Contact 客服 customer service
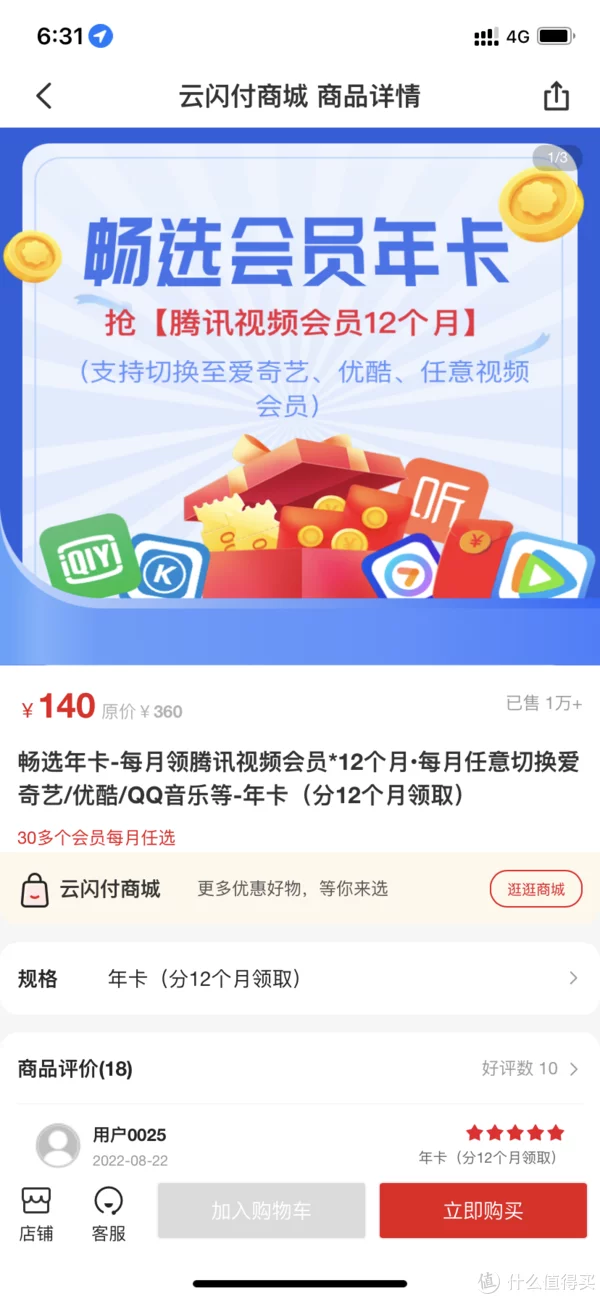The image size is (600, 1299). pyautogui.click(x=109, y=1214)
